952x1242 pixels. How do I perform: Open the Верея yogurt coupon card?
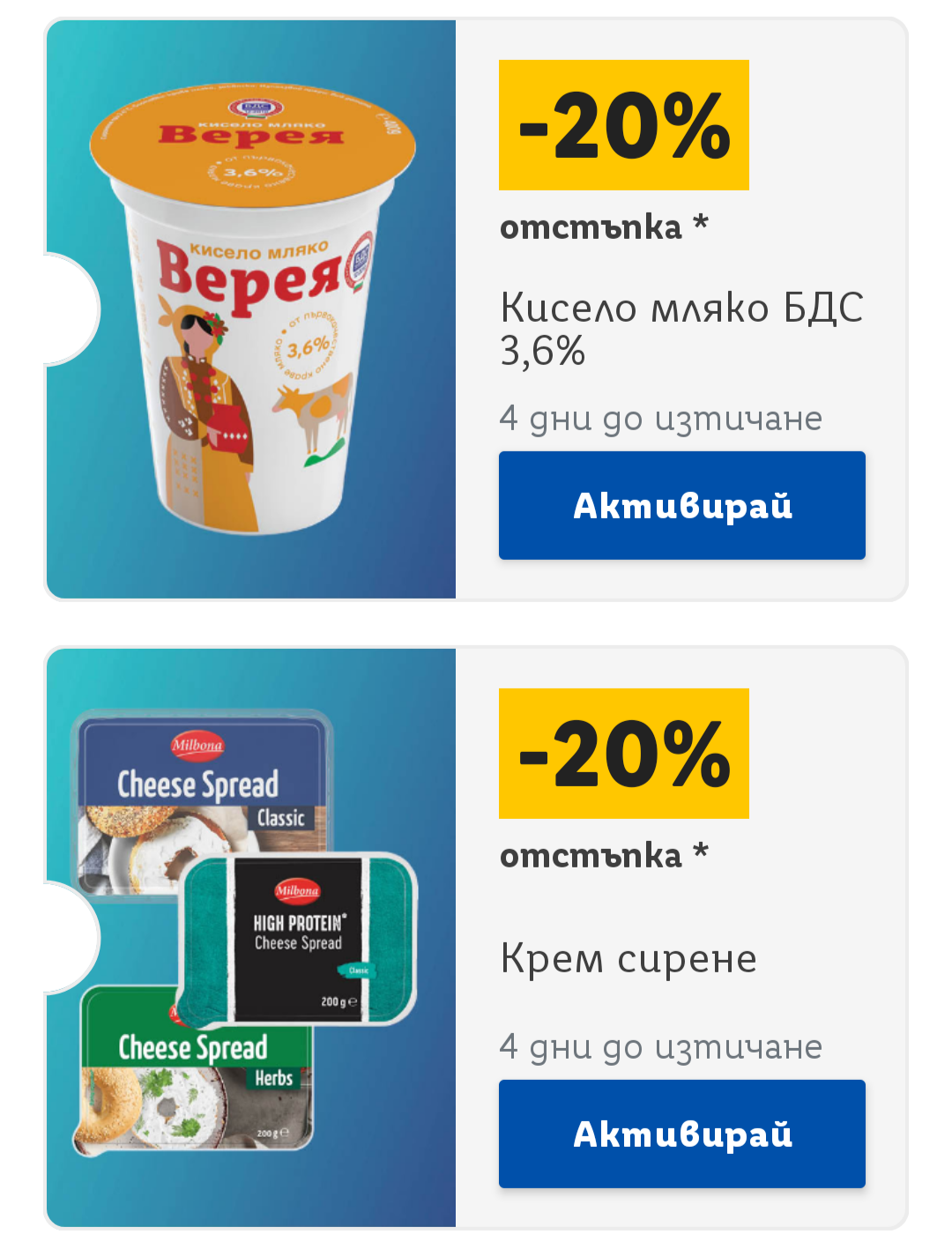(x=251, y=309)
